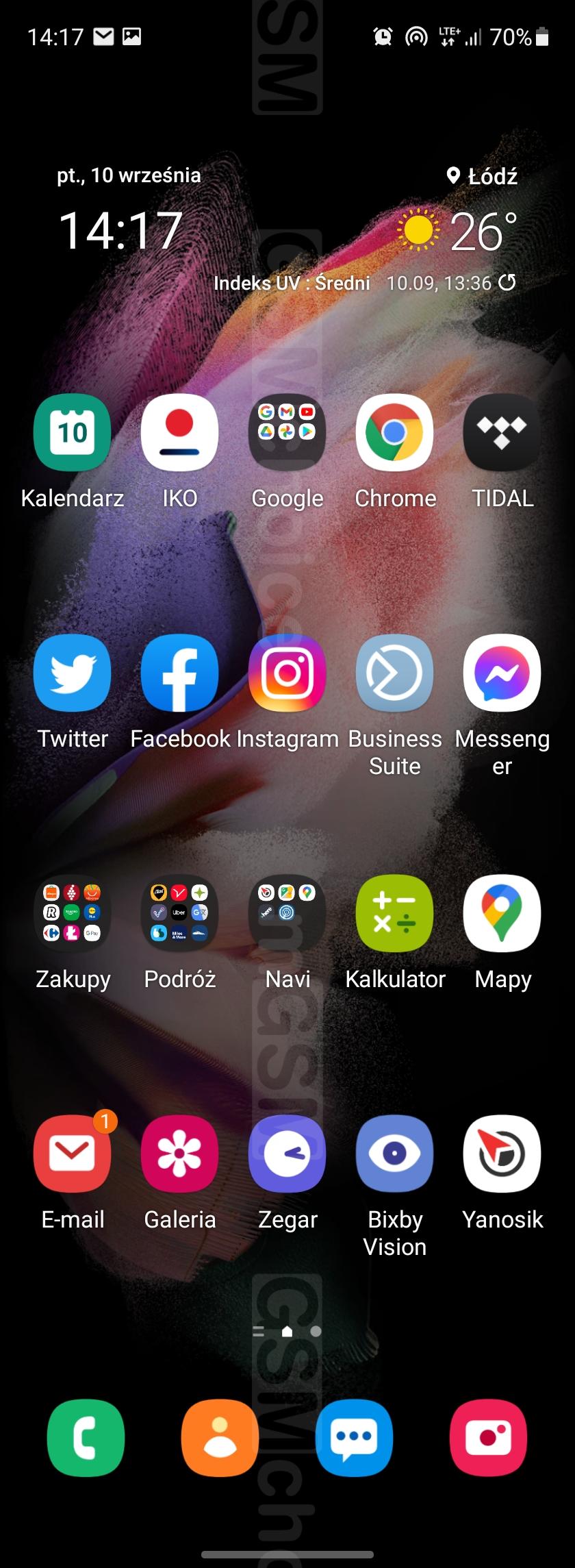This screenshot has height=1568, width=575.
Task: Launch the IKO banking app
Action: [x=179, y=433]
